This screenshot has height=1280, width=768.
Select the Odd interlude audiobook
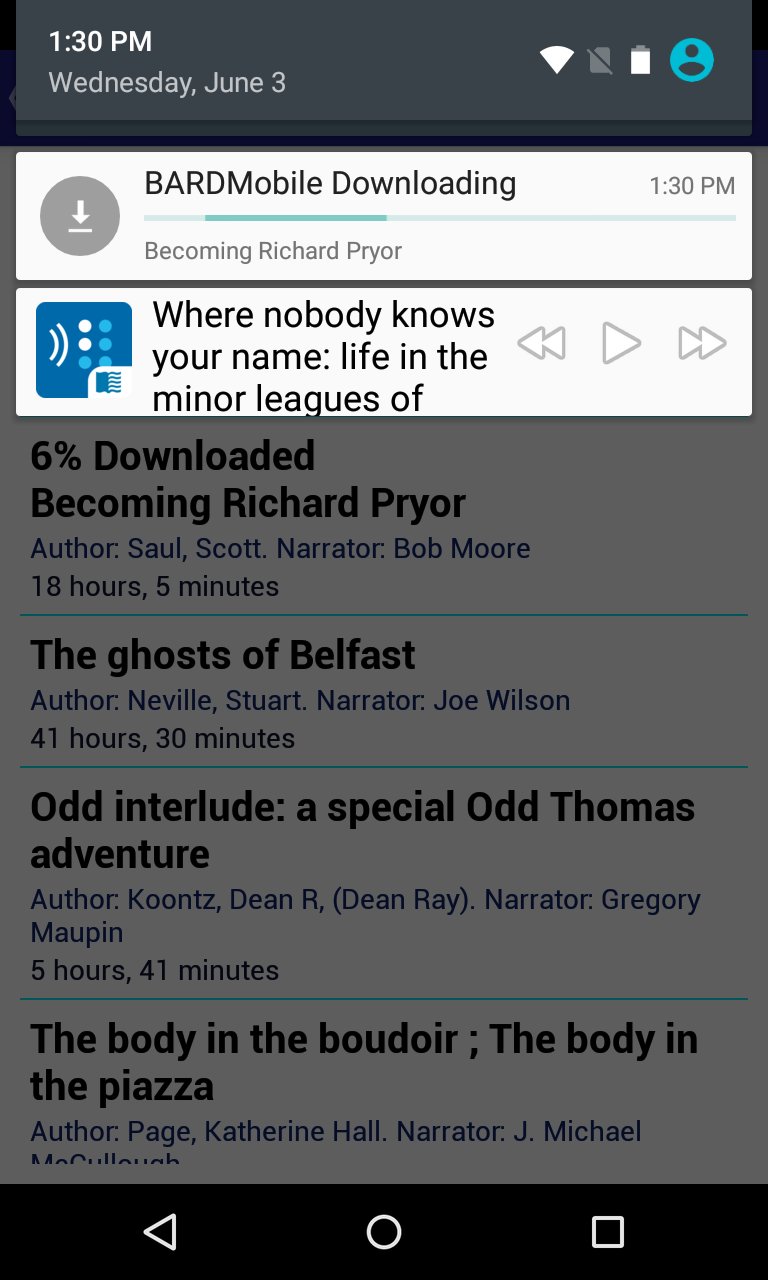pos(362,830)
